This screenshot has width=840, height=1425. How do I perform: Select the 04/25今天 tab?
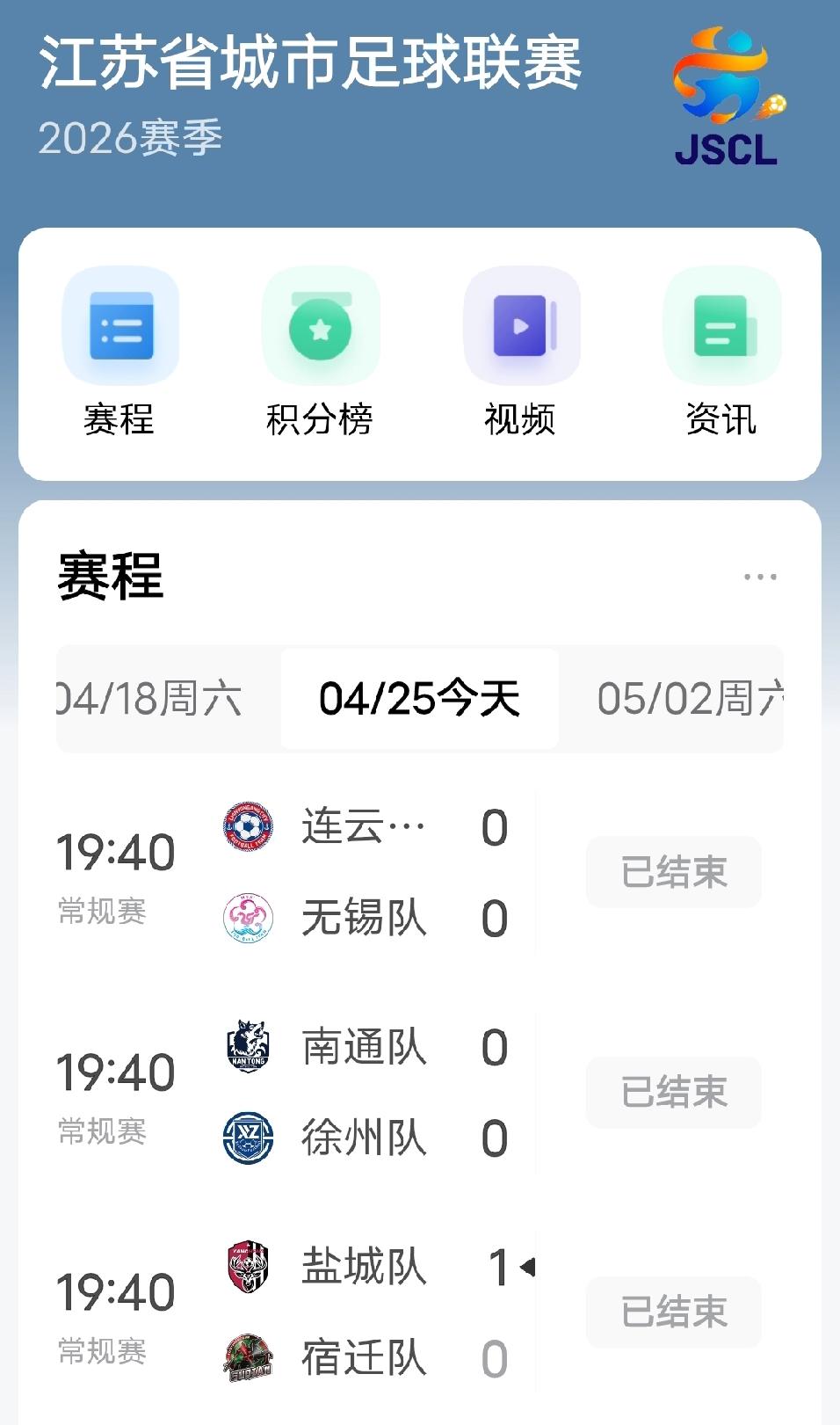tap(419, 699)
